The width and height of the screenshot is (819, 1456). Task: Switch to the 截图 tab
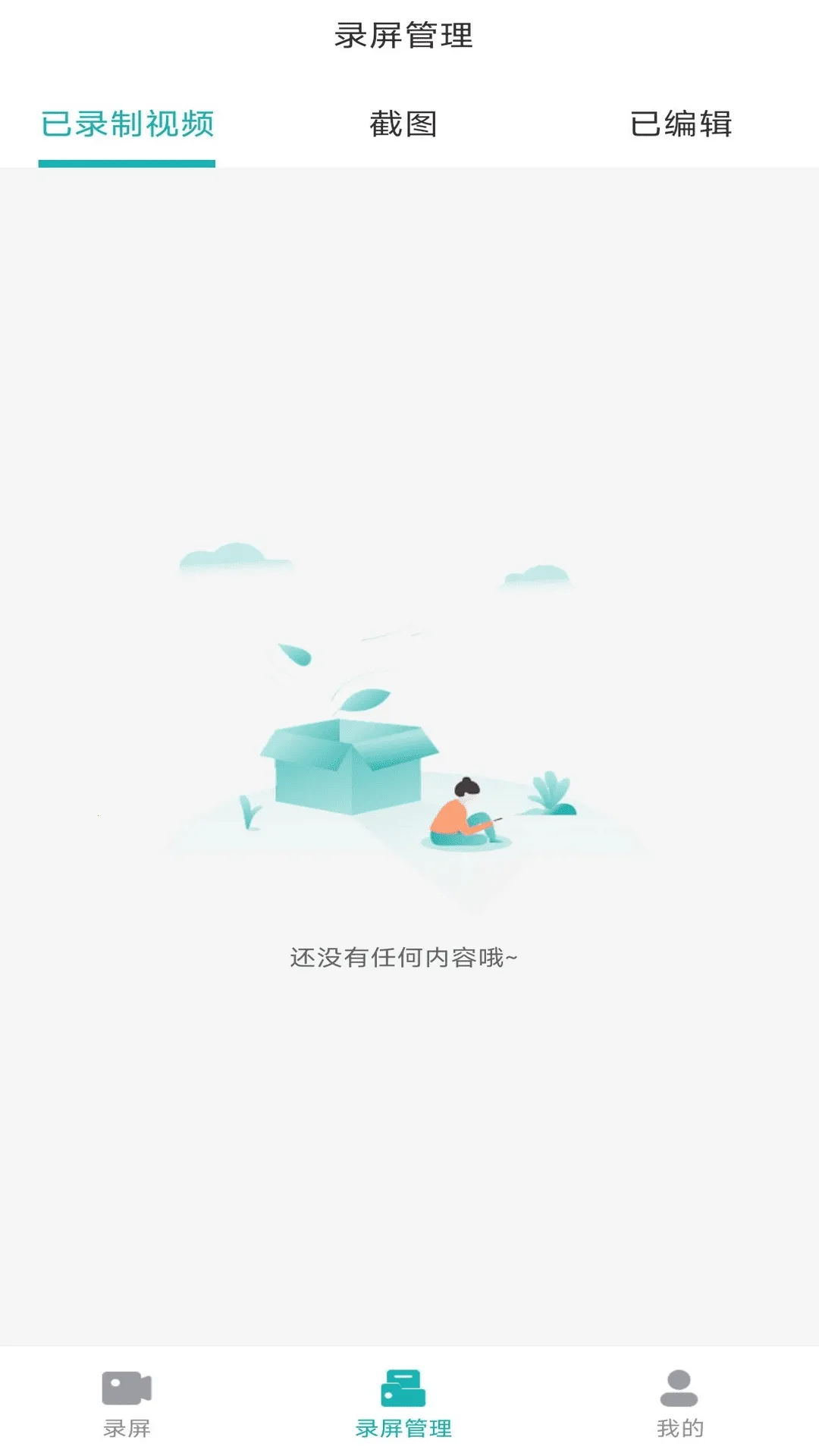coord(403,124)
